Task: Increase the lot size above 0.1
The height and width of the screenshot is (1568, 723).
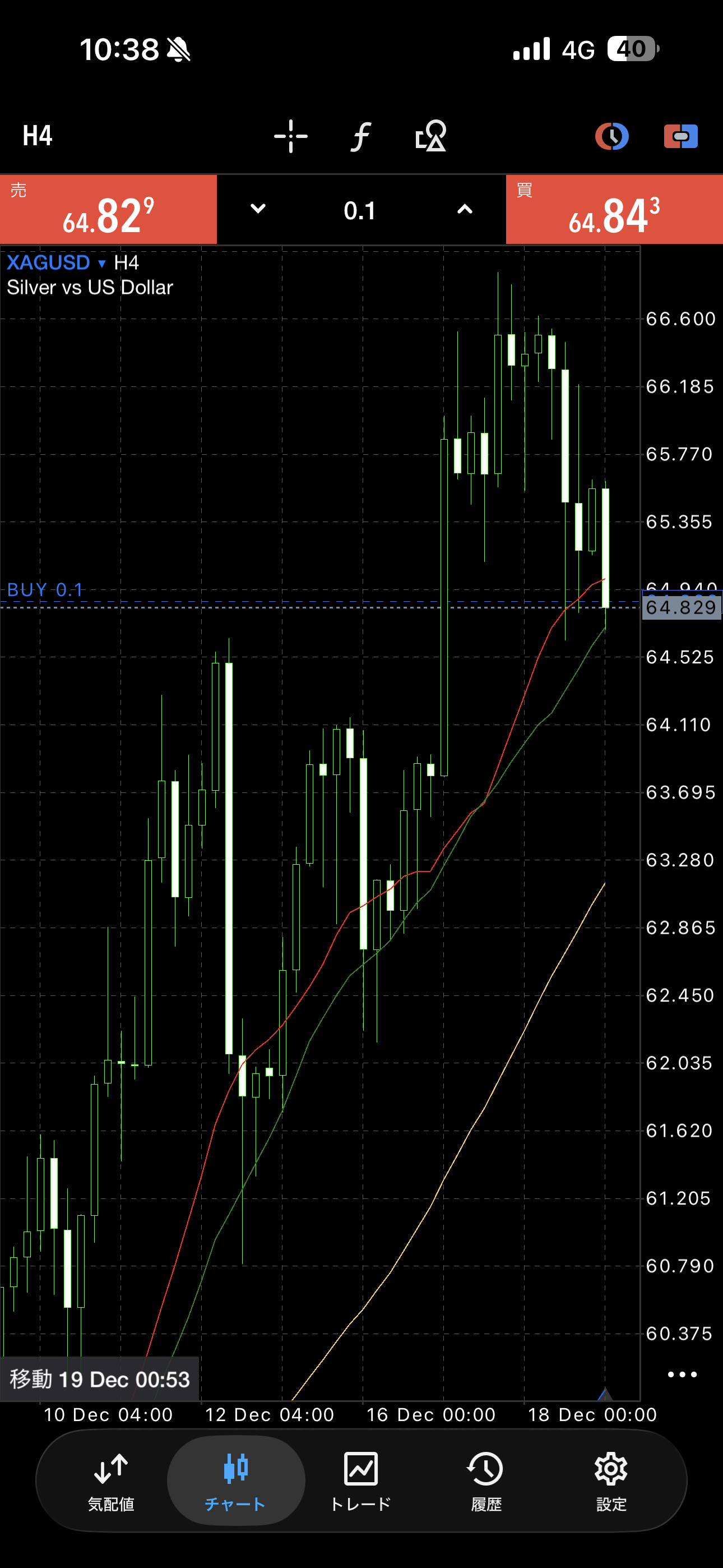Action: (x=465, y=209)
